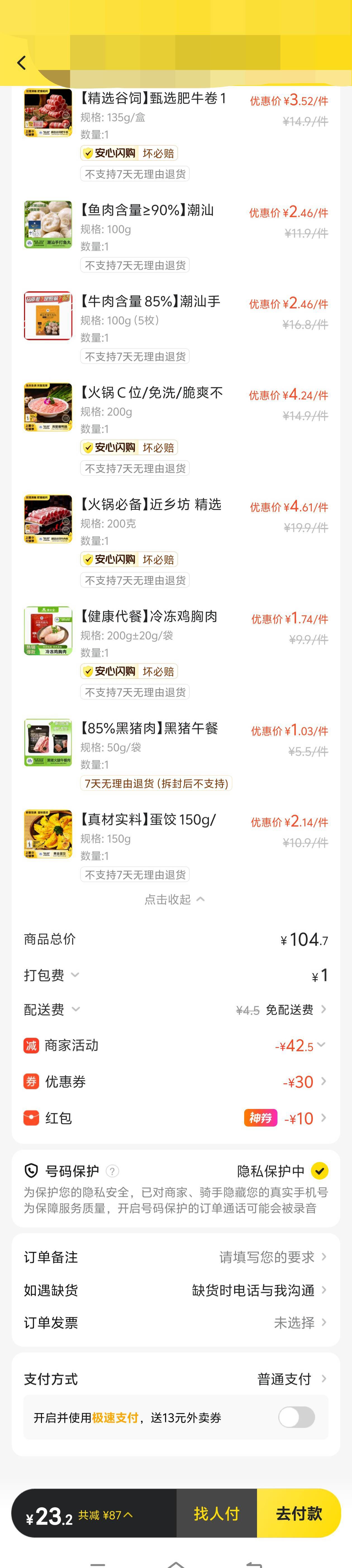The image size is (352, 1568).
Task: Expand 商家活动 discount details
Action: (321, 1044)
